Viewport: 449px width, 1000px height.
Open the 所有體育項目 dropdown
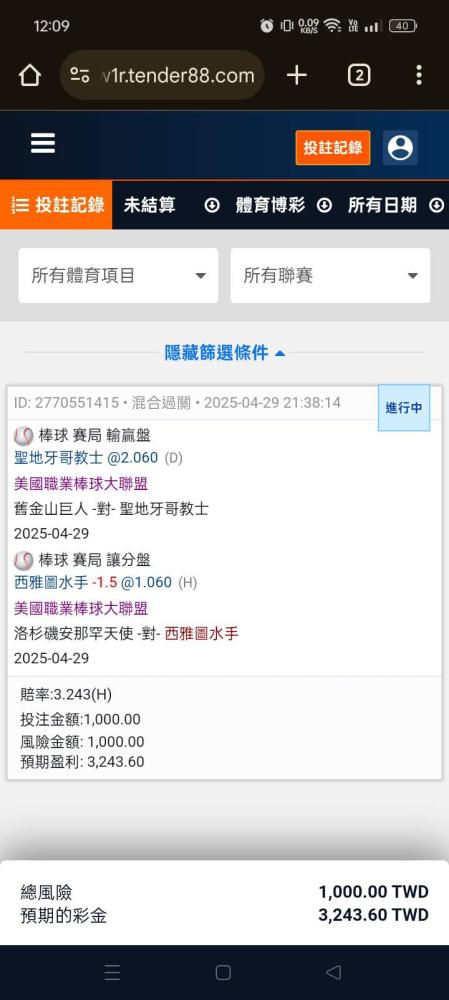(119, 276)
